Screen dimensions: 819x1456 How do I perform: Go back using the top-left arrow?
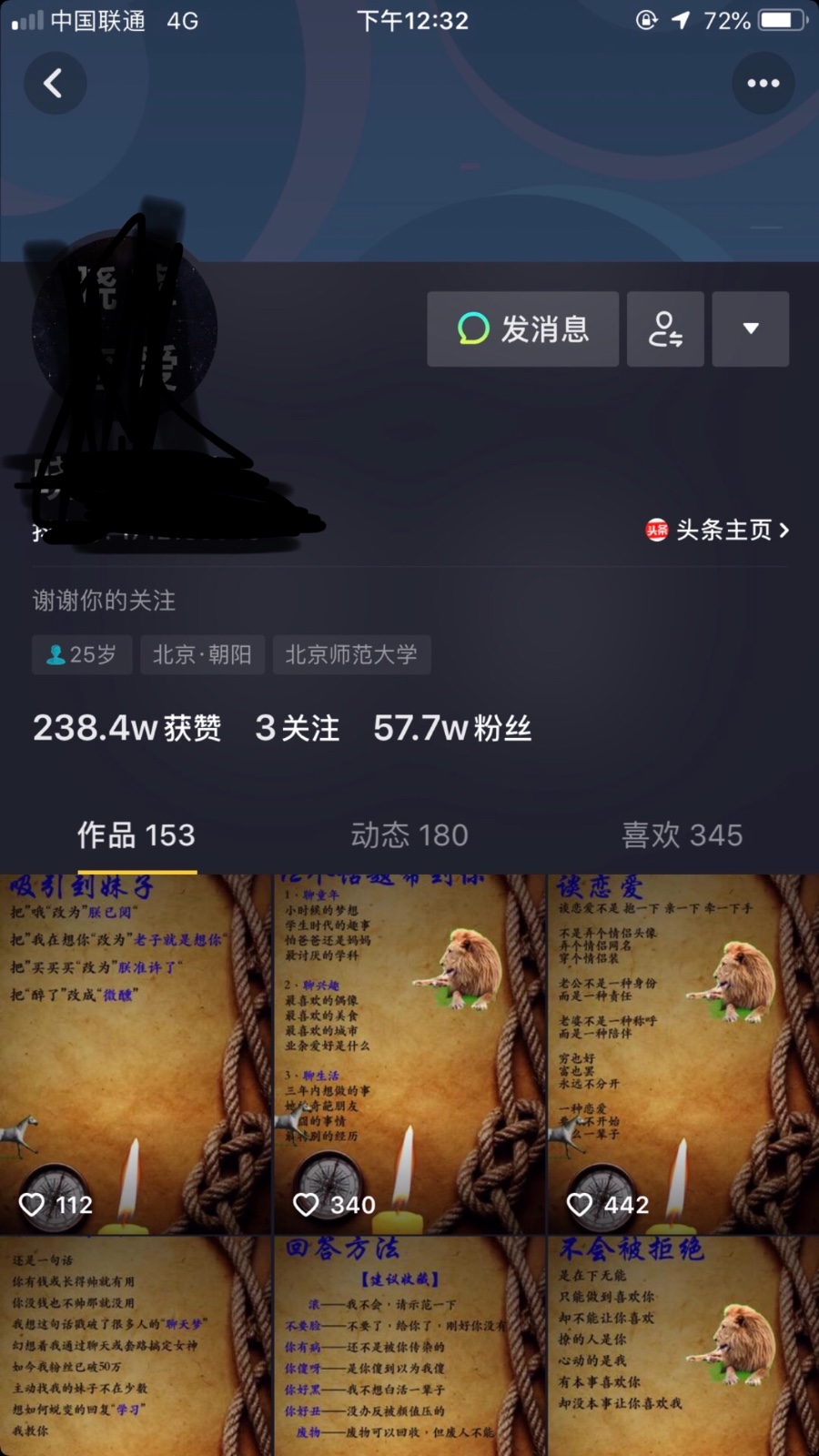55,84
